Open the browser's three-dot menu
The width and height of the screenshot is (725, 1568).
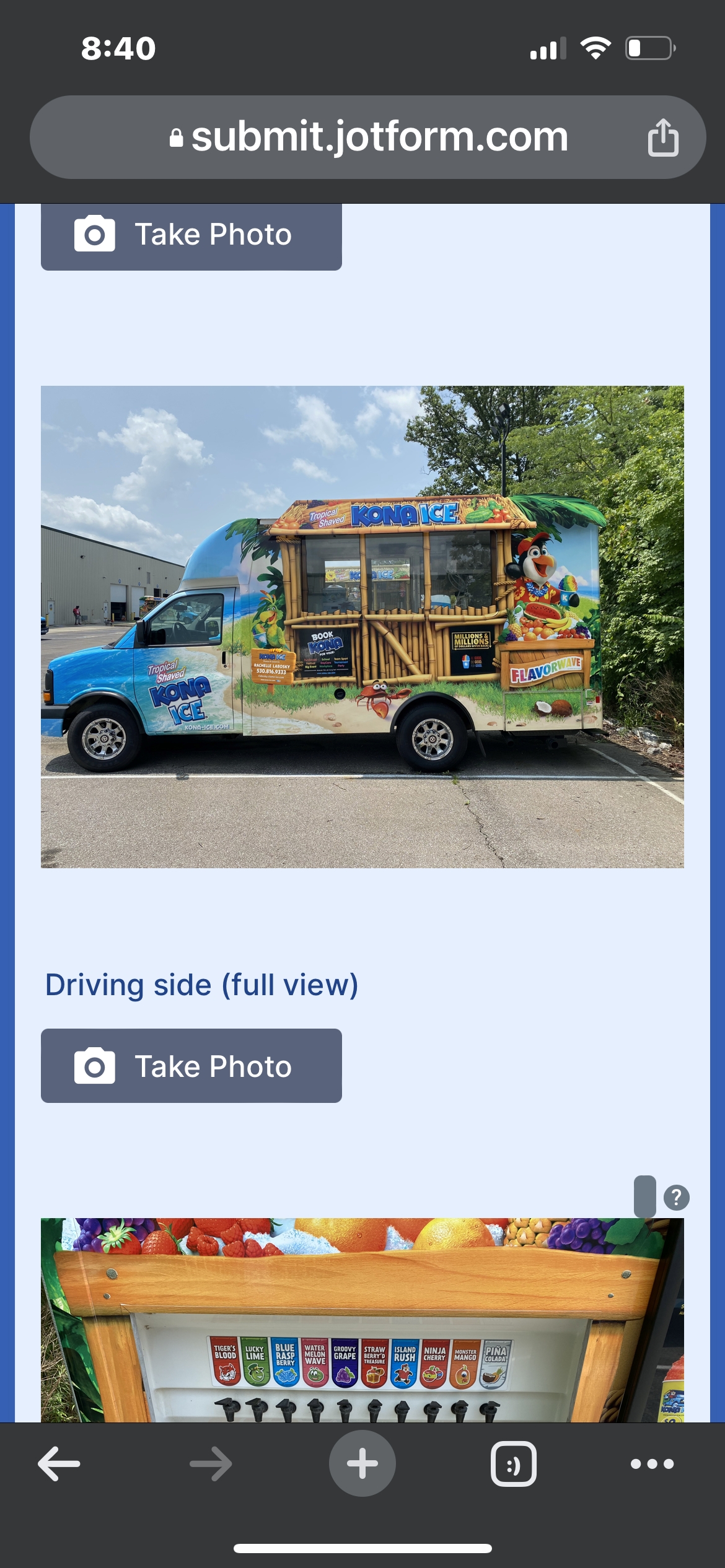click(x=652, y=1464)
